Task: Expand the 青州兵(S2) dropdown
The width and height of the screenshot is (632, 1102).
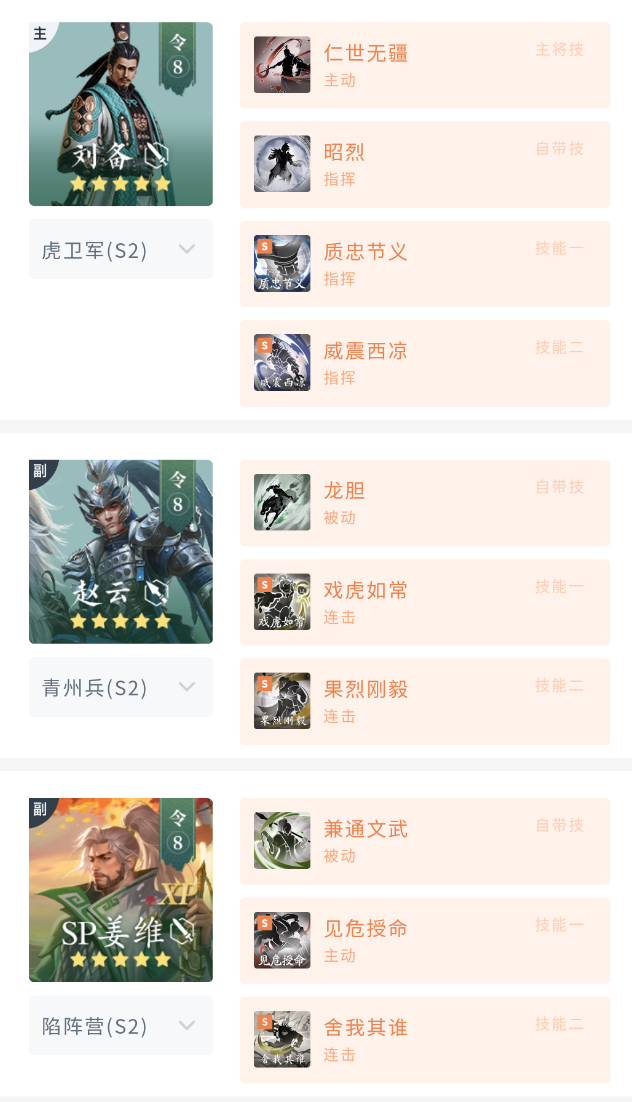Action: [121, 687]
